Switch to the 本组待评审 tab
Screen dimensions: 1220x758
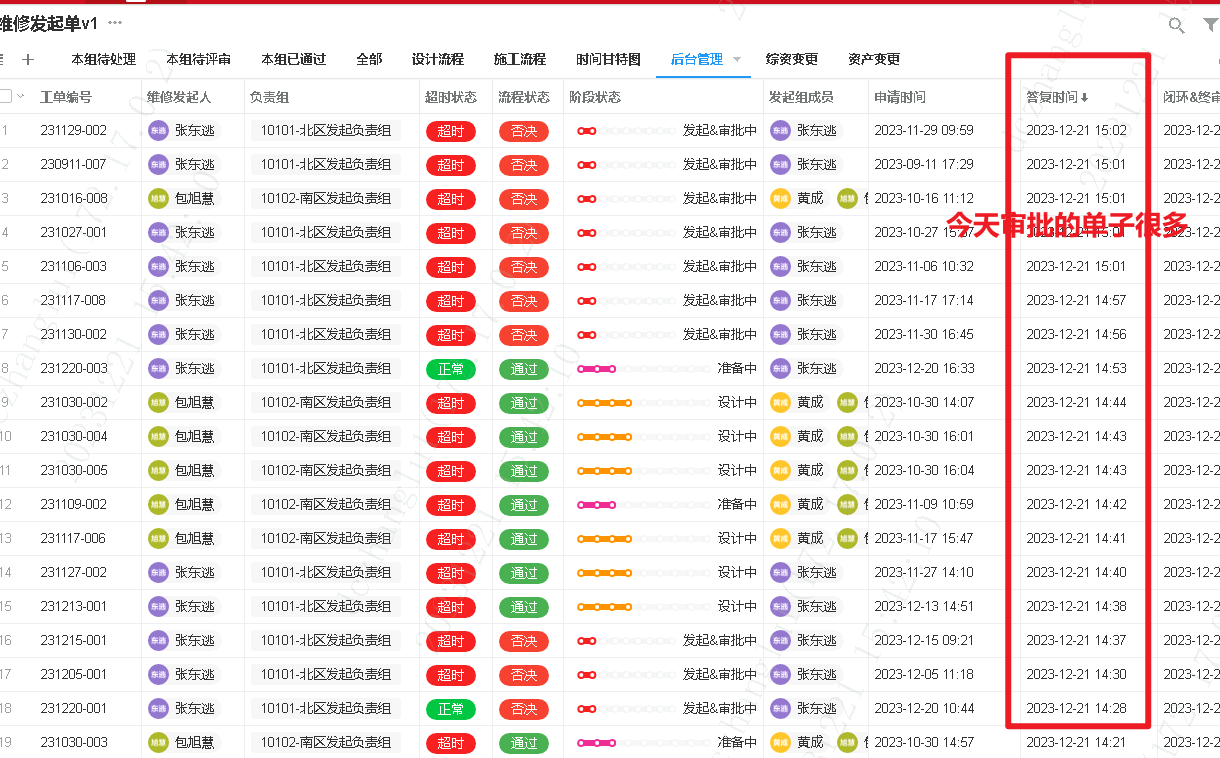coord(198,59)
